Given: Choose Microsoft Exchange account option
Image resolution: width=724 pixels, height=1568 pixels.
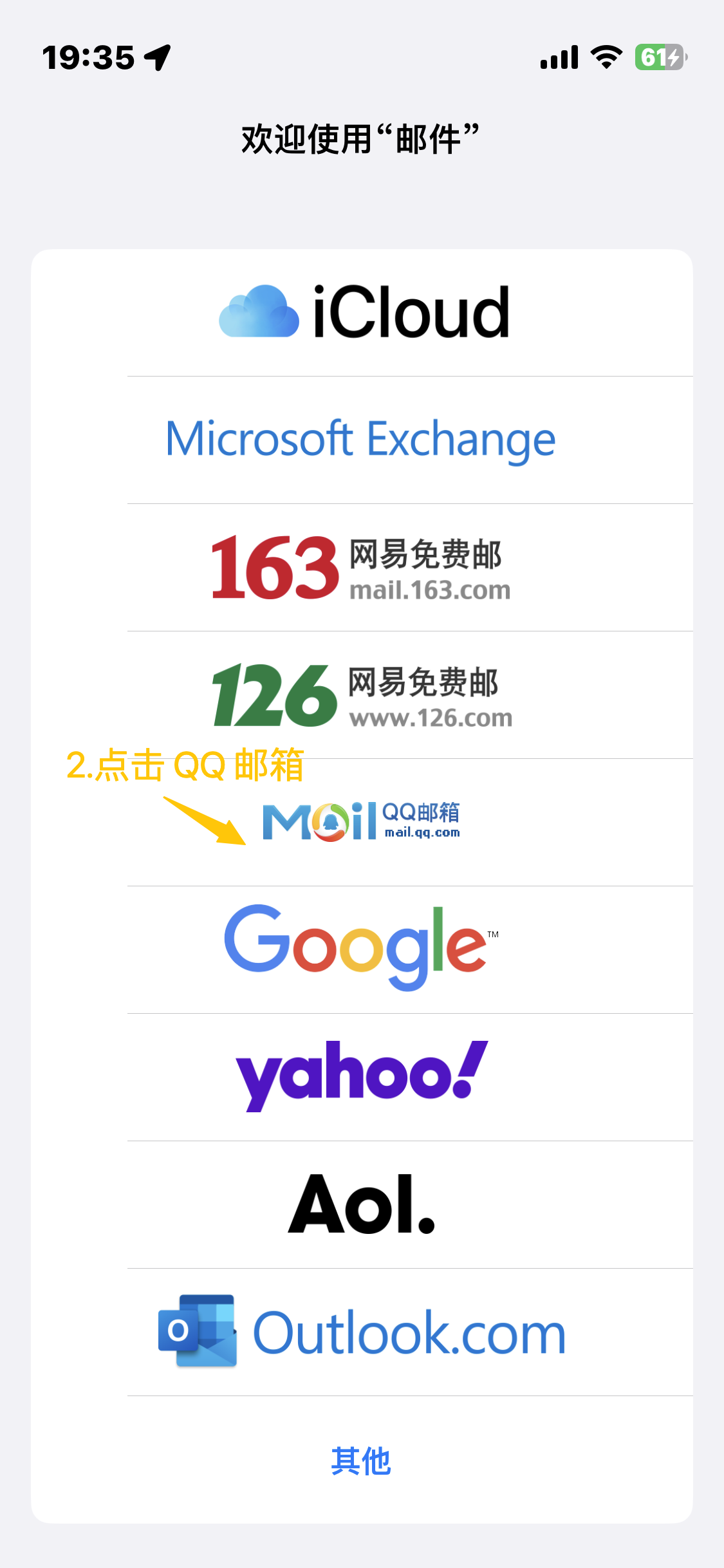Looking at the screenshot, I should (361, 440).
